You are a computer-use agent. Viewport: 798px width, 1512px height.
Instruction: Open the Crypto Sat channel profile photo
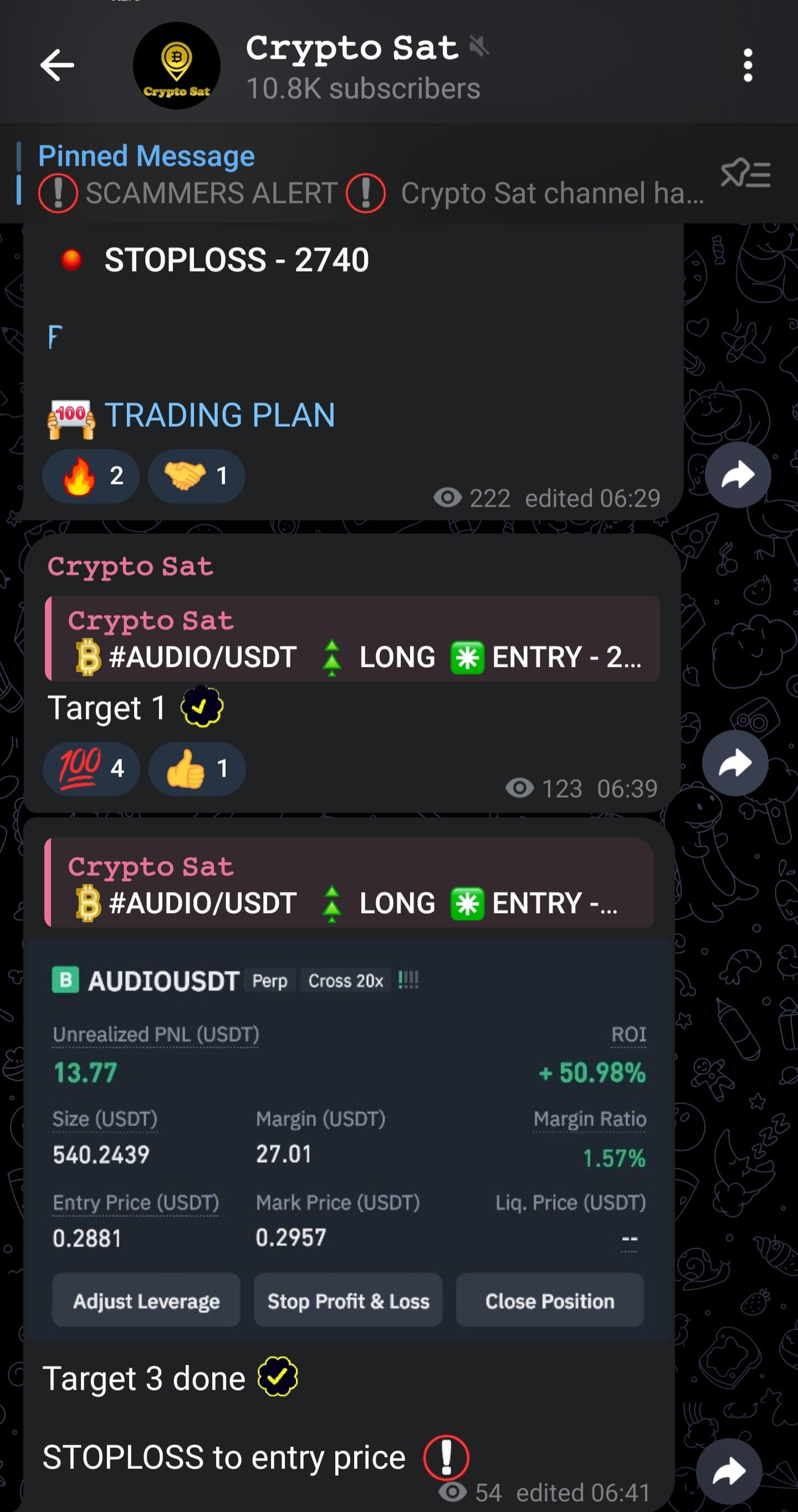click(x=177, y=67)
